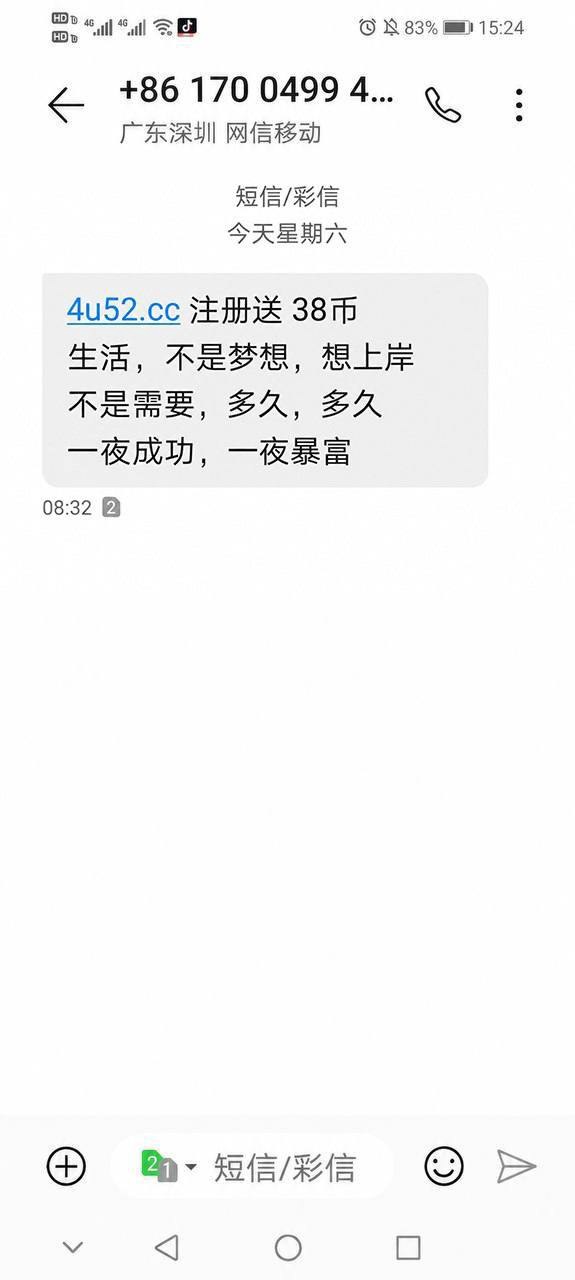Open the 4u52.cc link in the message
This screenshot has width=575, height=1280.
pyautogui.click(x=123, y=310)
